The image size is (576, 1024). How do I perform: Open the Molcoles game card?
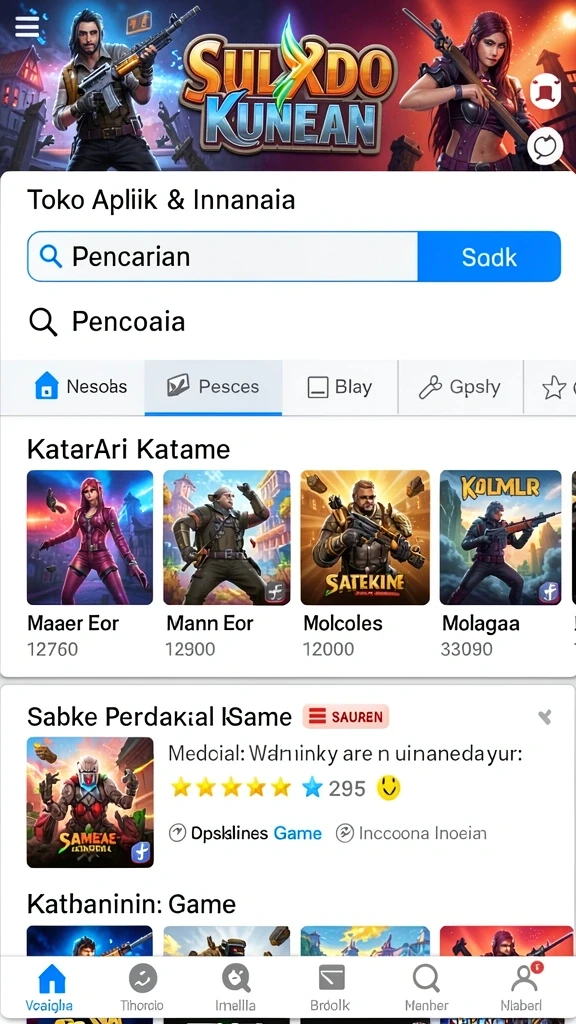tap(365, 564)
